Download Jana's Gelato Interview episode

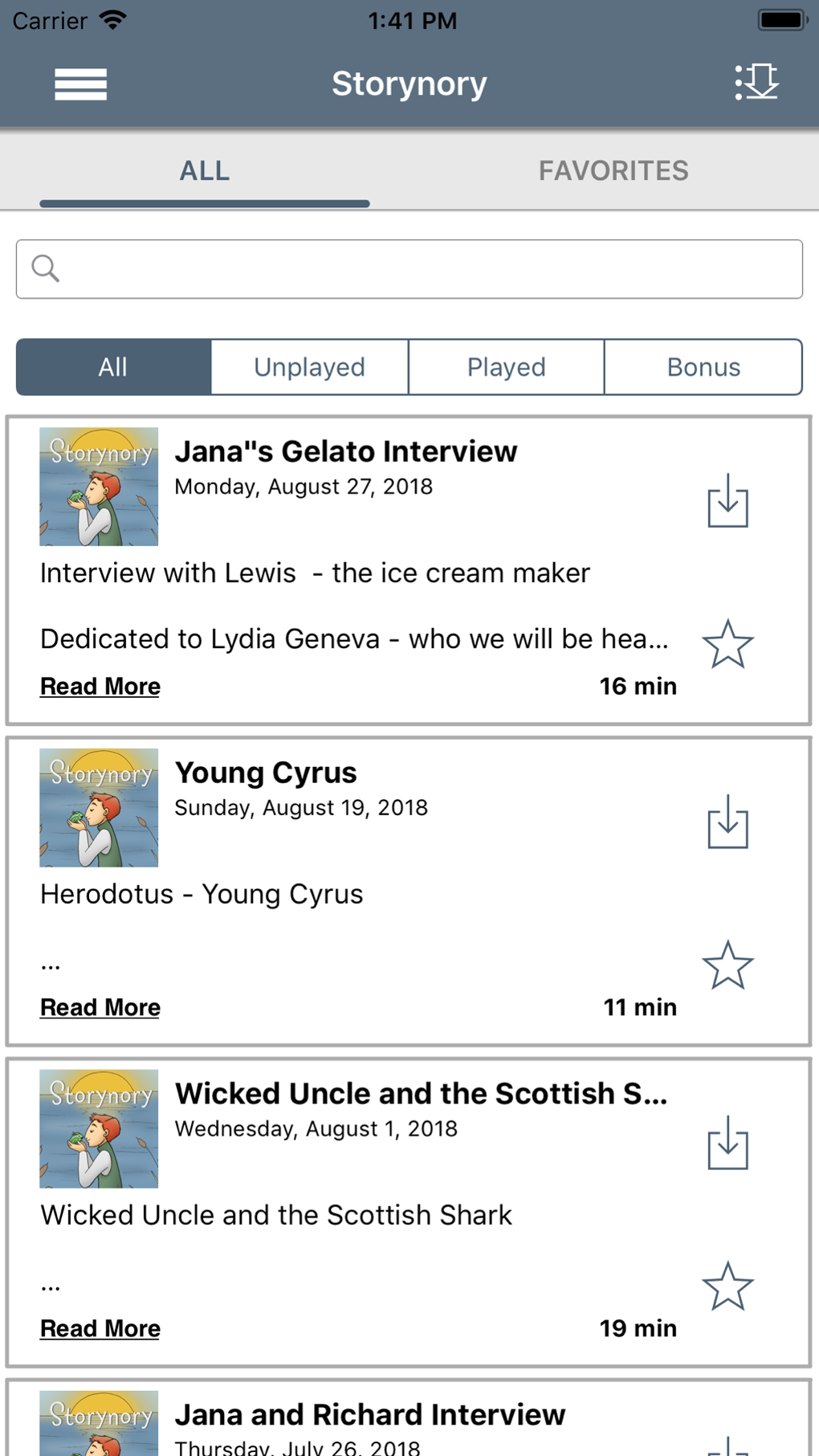[x=727, y=501]
